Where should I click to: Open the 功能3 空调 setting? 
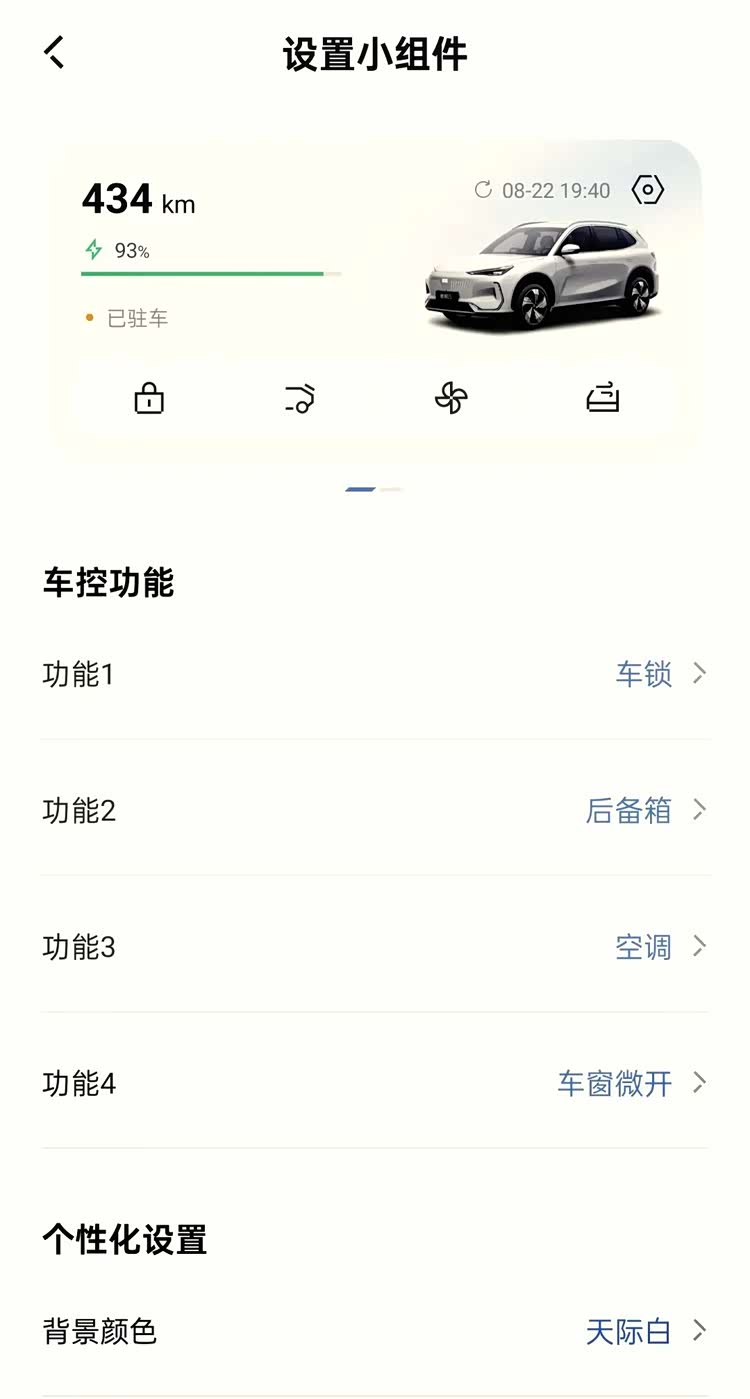point(660,946)
